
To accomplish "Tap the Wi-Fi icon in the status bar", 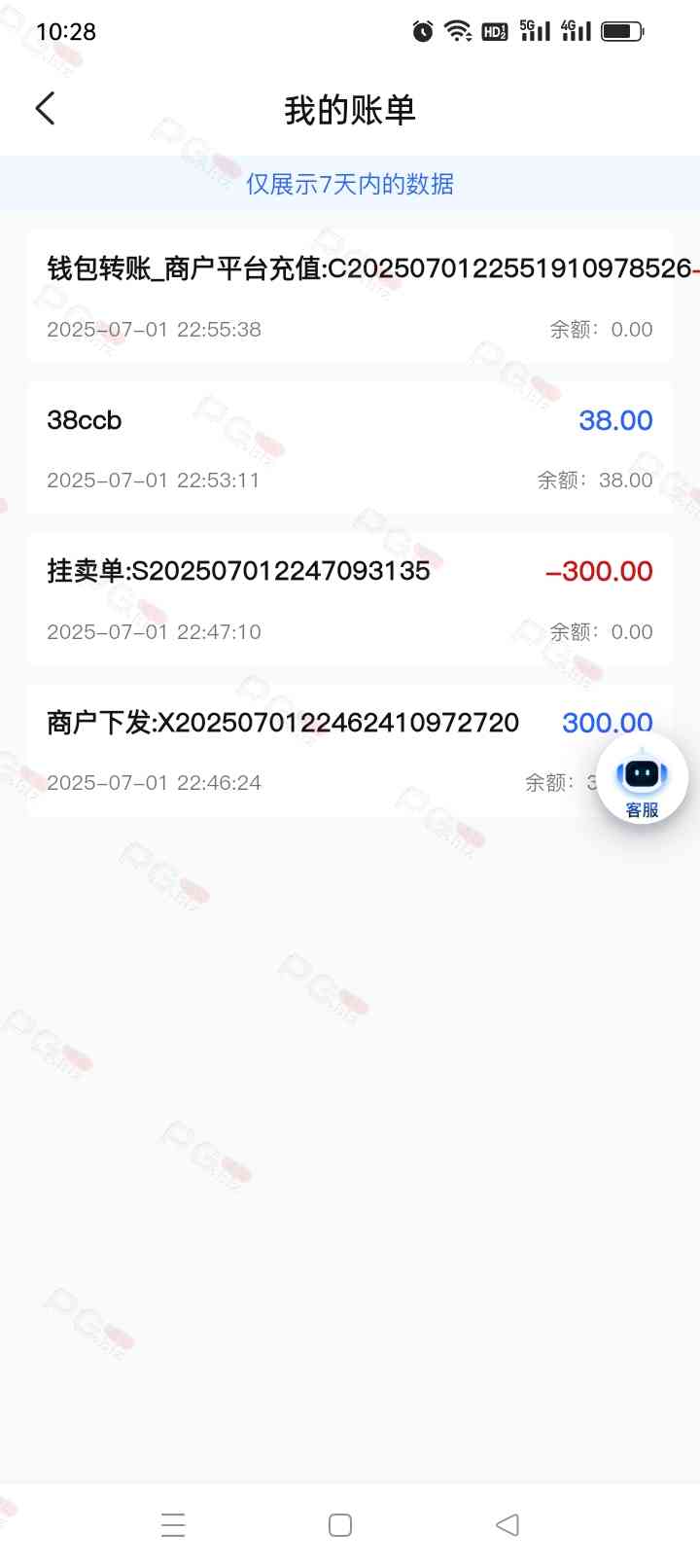I will 458,30.
